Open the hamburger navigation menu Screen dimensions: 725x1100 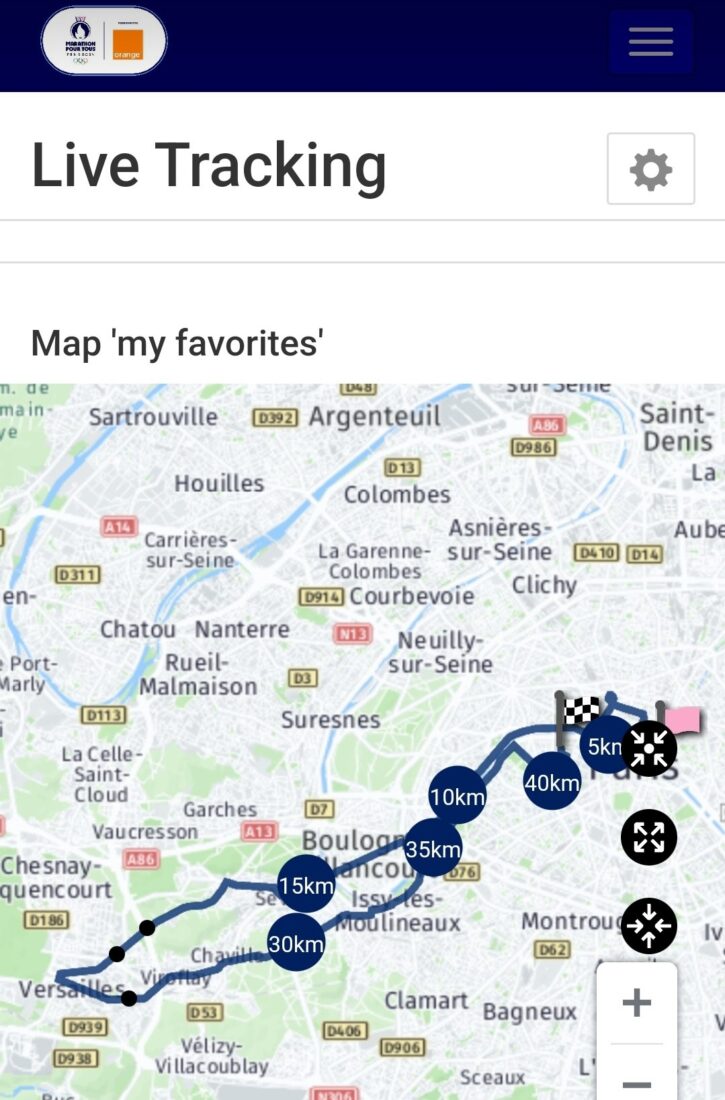tap(650, 42)
